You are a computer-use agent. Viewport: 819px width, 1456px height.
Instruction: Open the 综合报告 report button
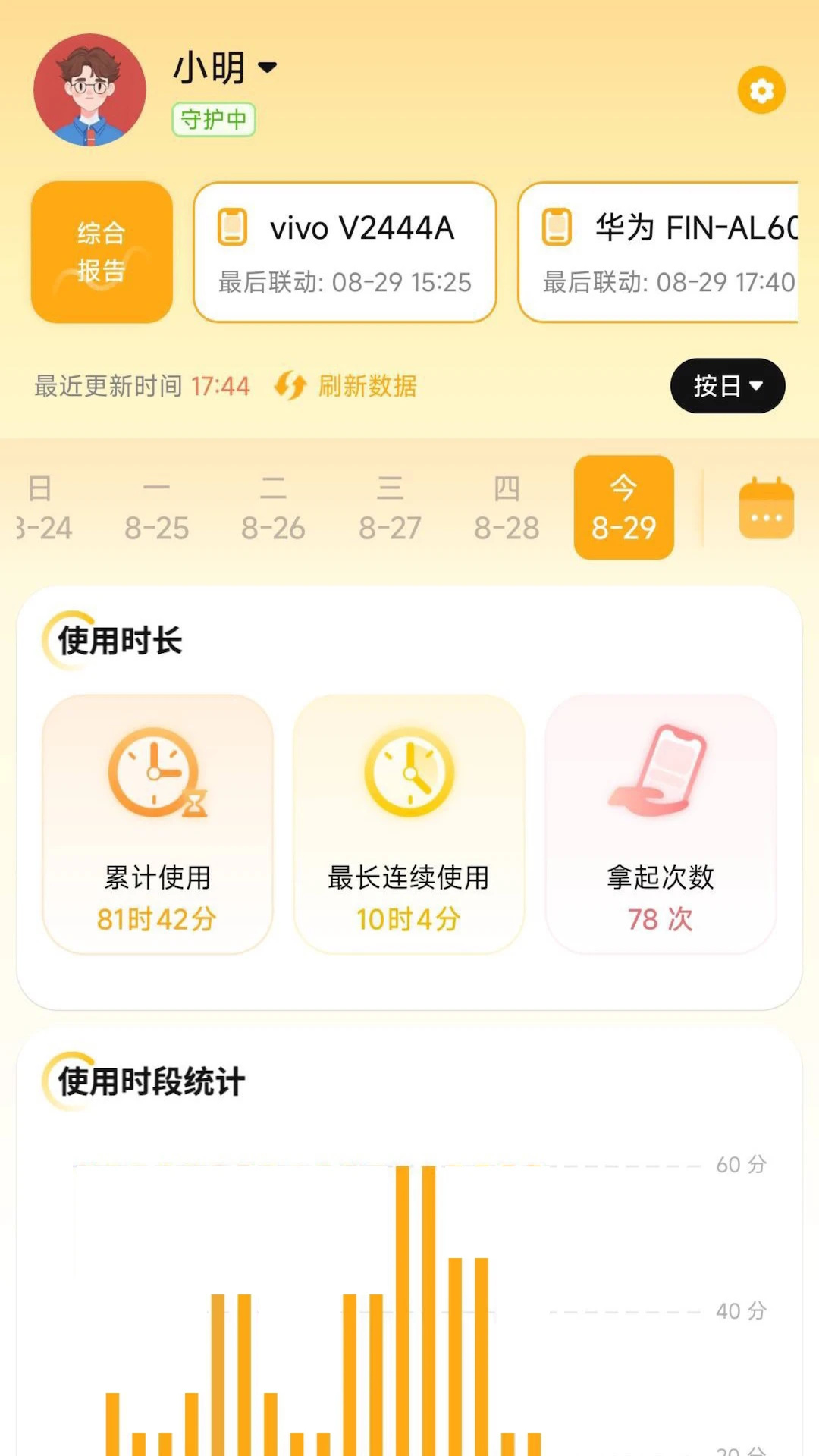click(101, 252)
